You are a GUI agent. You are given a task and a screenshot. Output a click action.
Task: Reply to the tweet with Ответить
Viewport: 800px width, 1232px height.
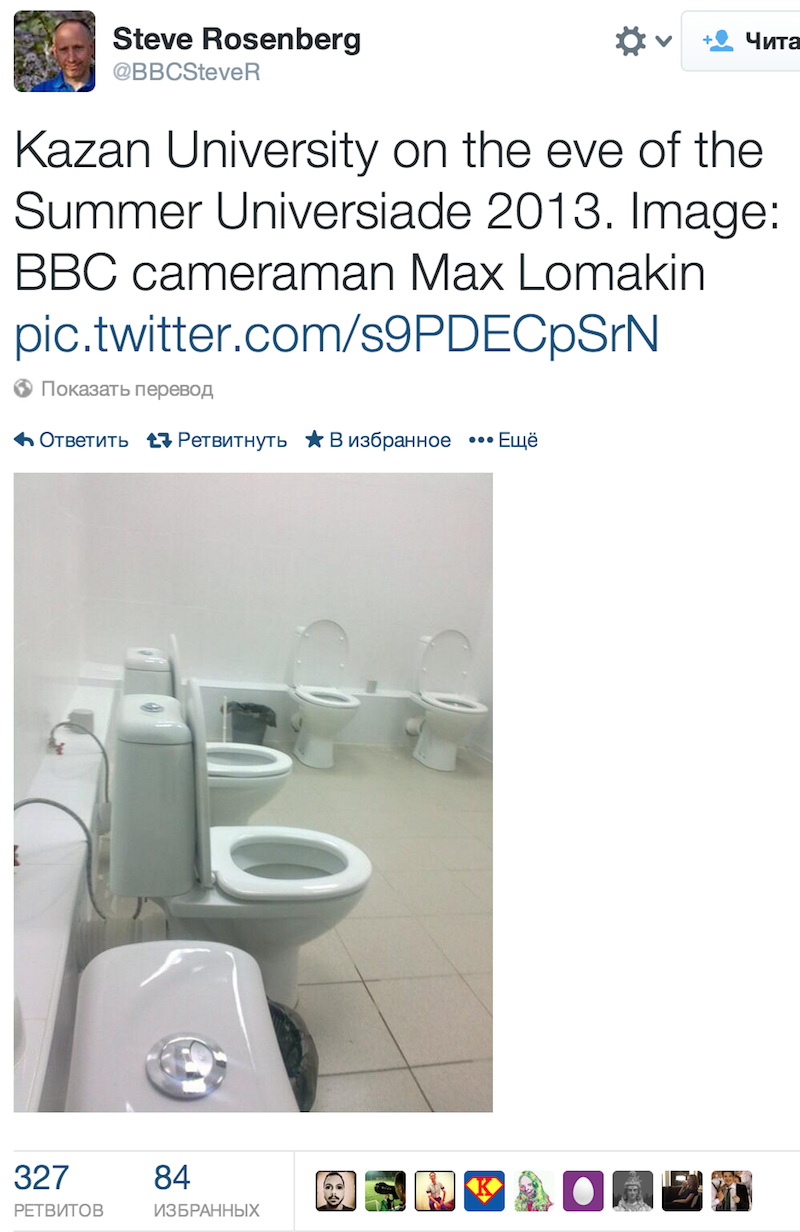coord(72,440)
